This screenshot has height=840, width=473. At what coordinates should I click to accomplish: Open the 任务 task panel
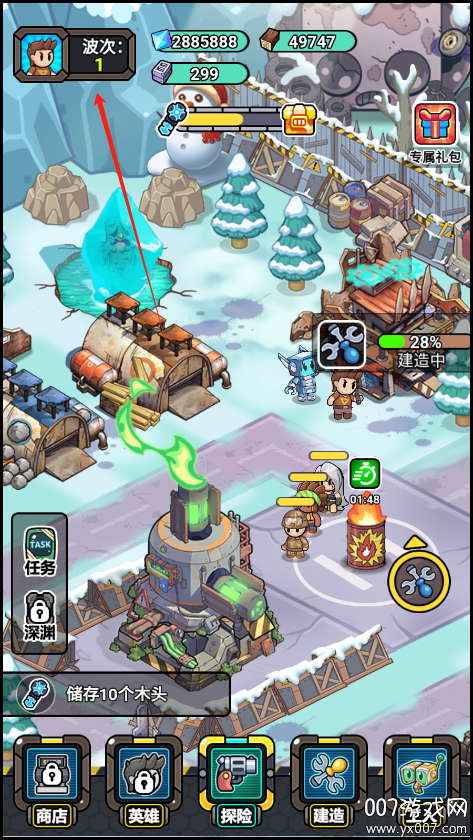coord(40,551)
